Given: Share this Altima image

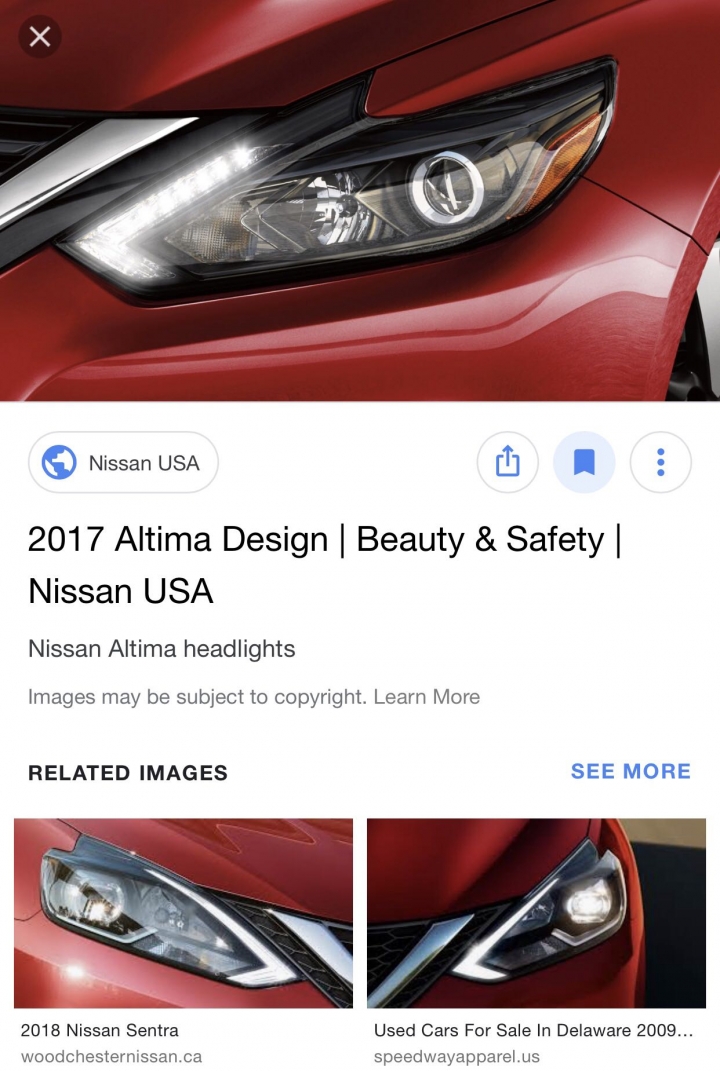Looking at the screenshot, I should [x=508, y=462].
